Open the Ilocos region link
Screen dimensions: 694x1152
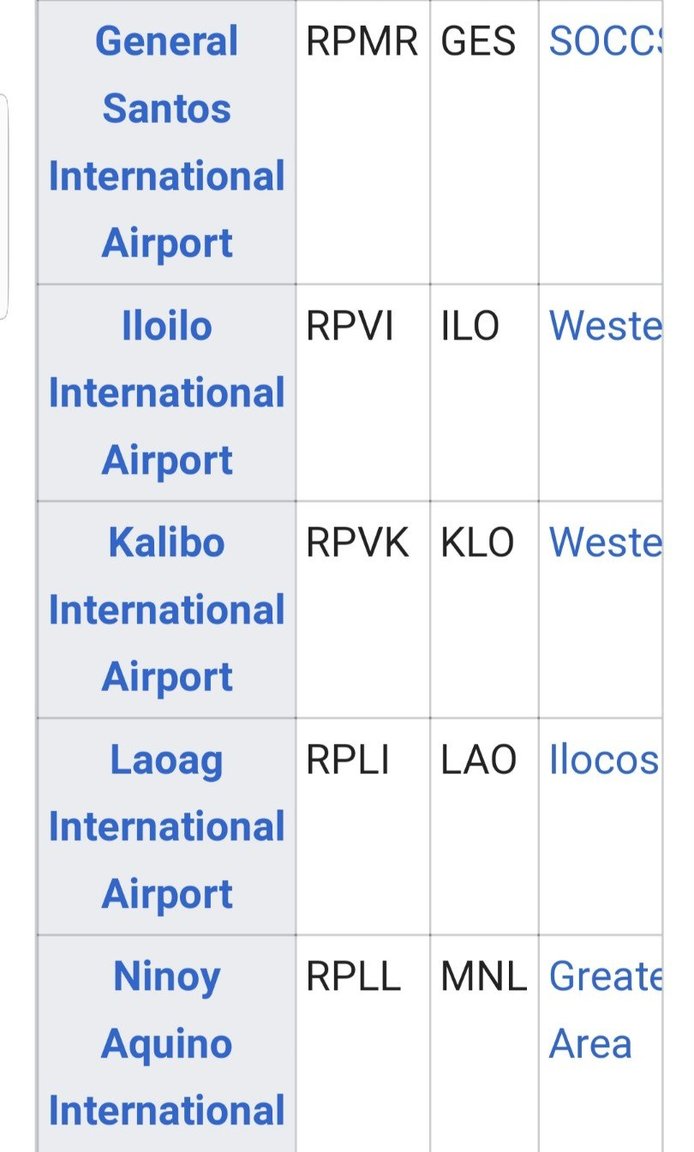pos(603,760)
